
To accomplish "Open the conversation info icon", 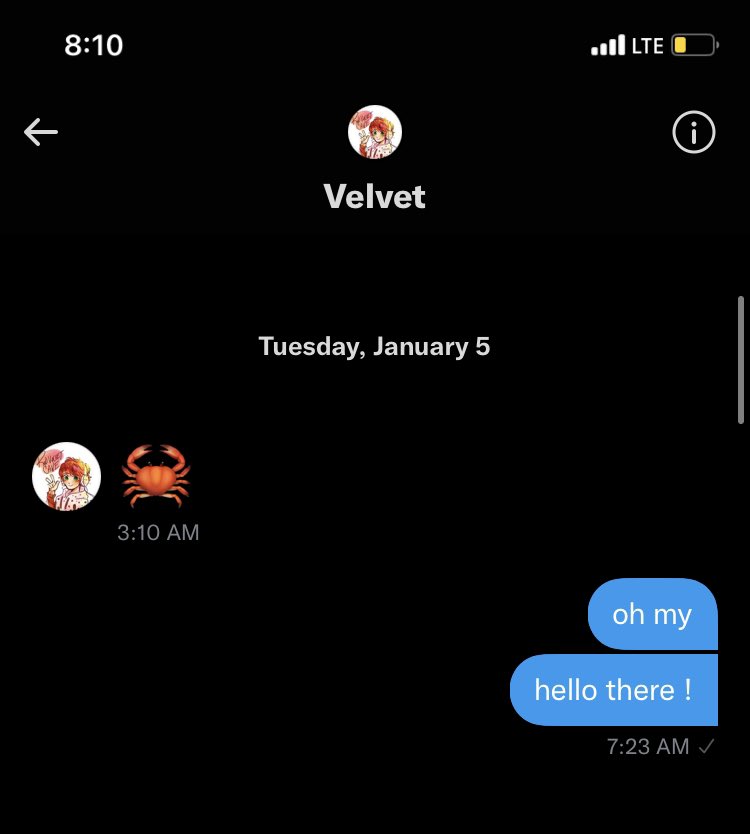I will [694, 132].
